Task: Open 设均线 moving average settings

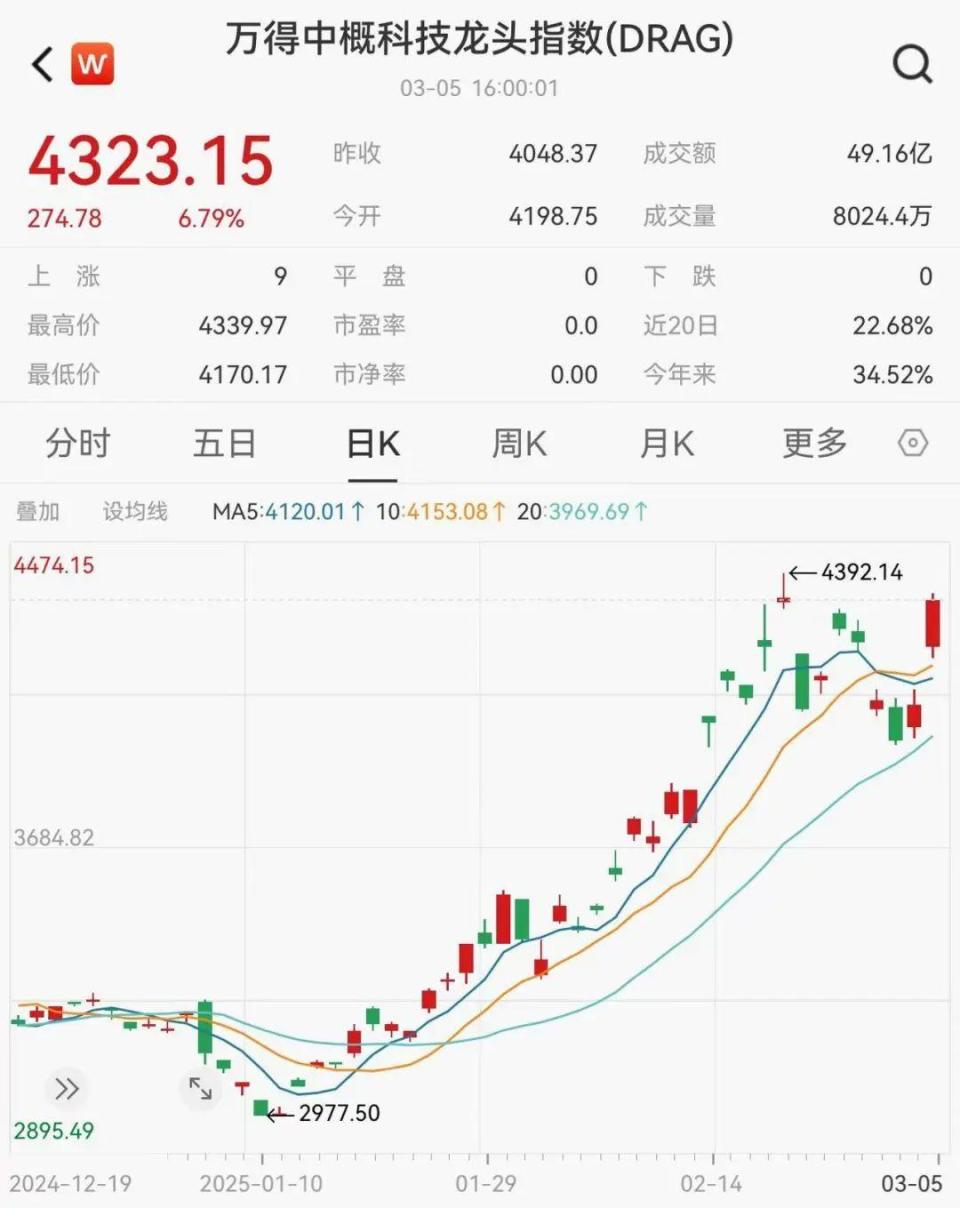Action: coord(134,511)
